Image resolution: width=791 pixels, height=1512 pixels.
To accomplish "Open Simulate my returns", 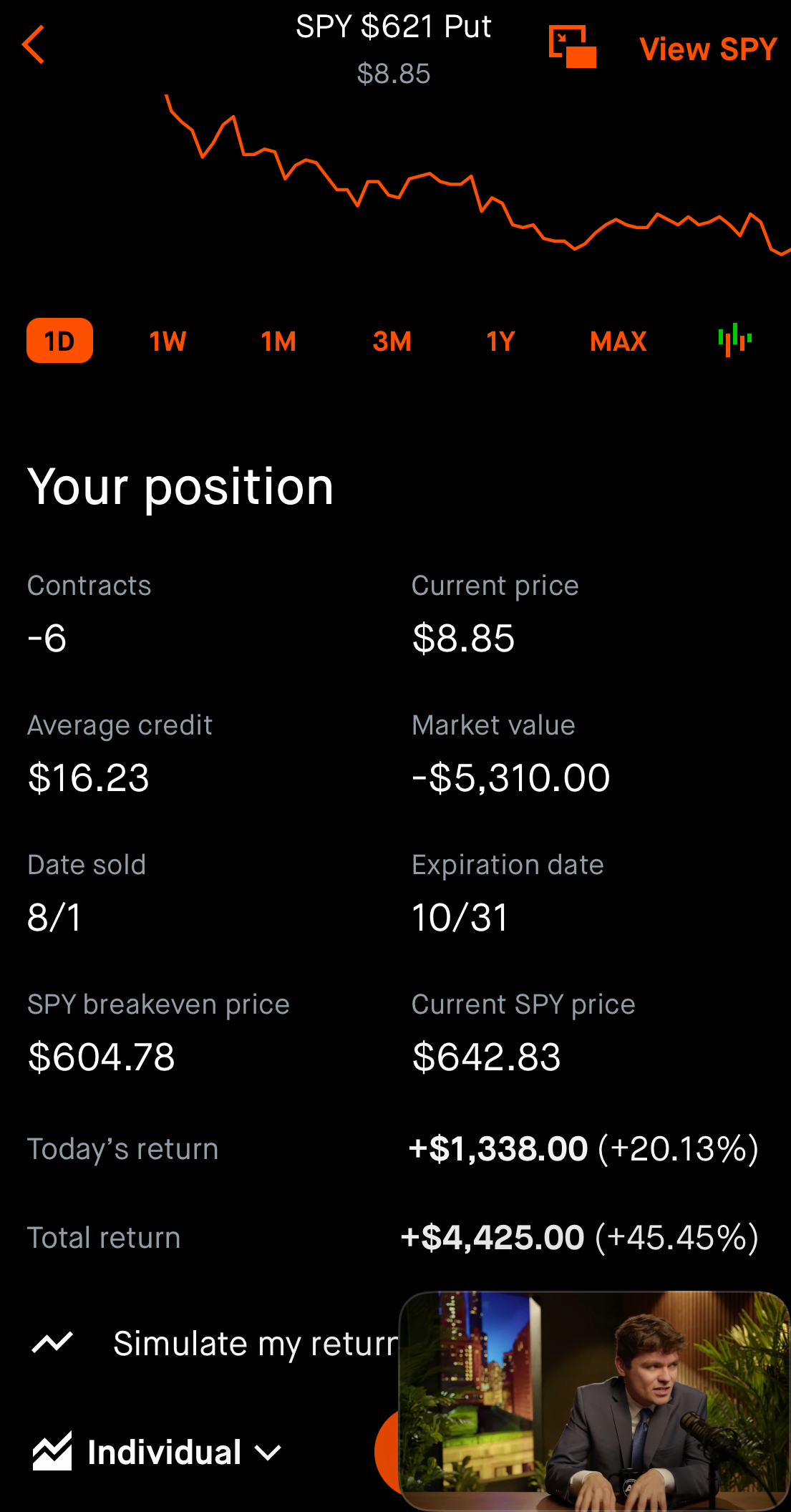I will pos(215,1344).
